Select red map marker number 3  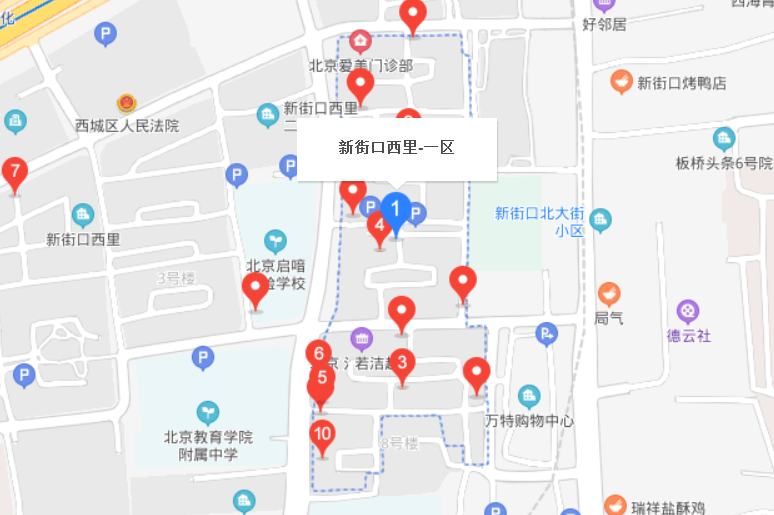point(402,363)
